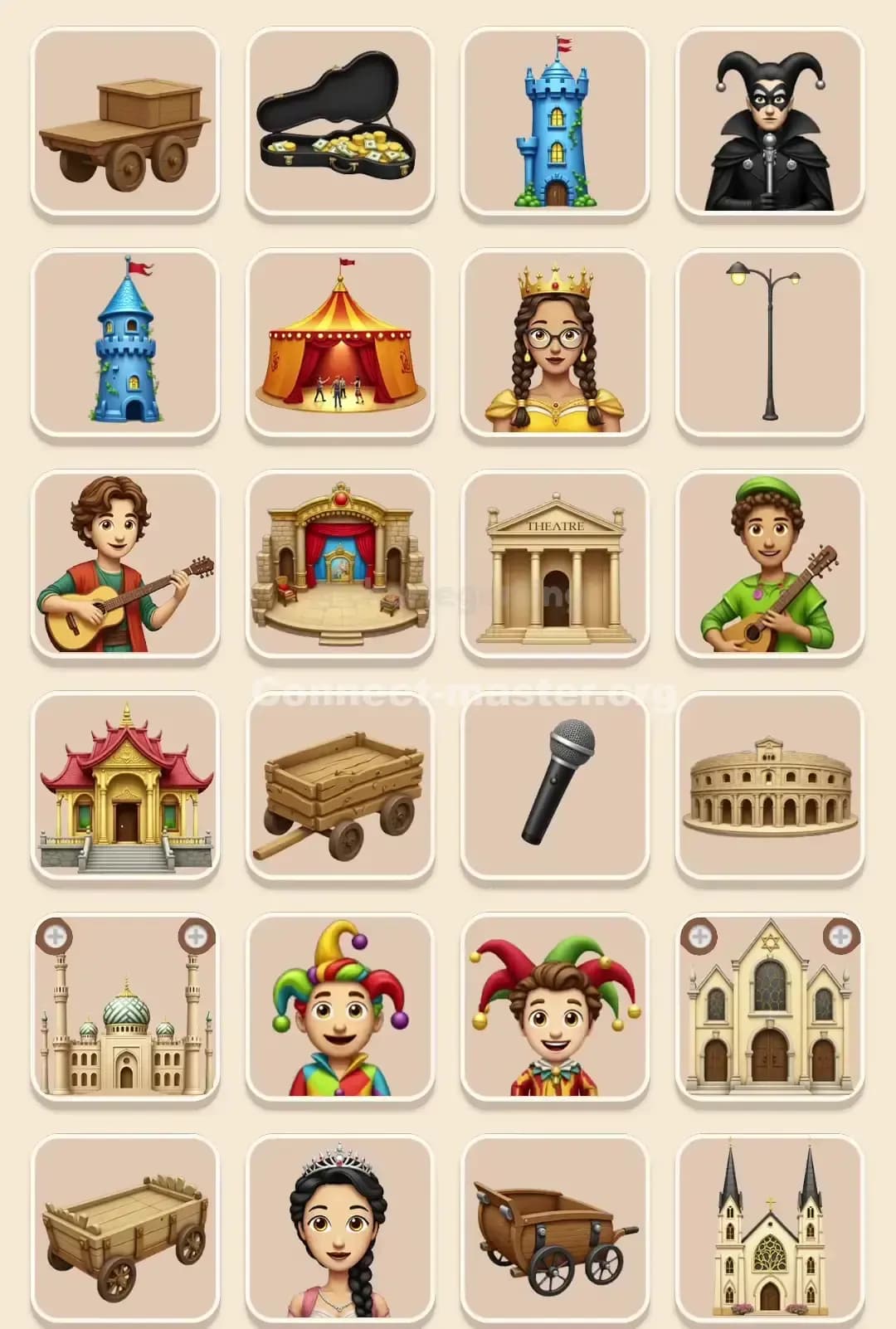Tap the golden theater stage with red curtains
Image resolution: width=896 pixels, height=1329 pixels.
coord(340,564)
